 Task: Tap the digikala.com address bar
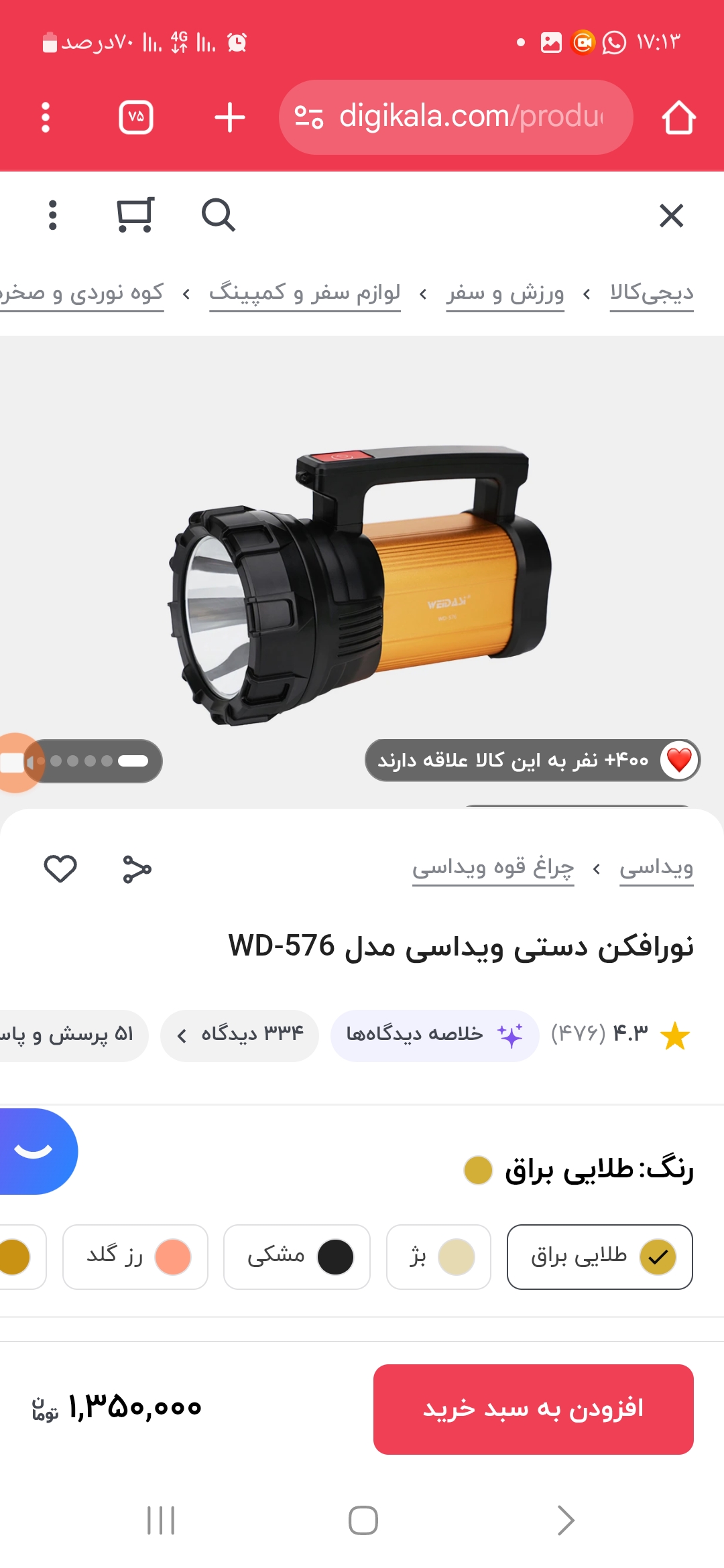click(x=456, y=117)
